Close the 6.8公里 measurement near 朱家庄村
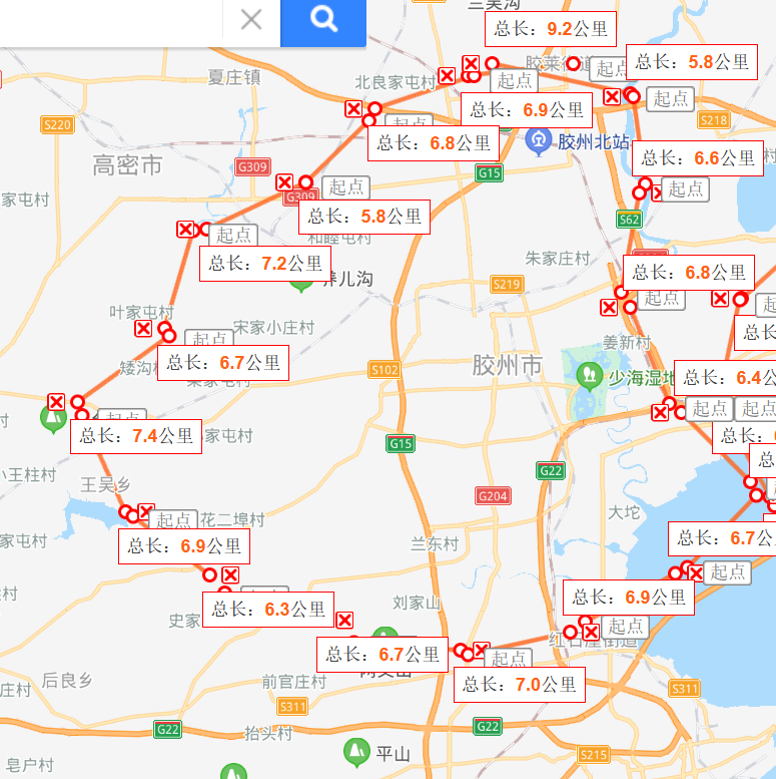This screenshot has width=776, height=779. tap(609, 307)
